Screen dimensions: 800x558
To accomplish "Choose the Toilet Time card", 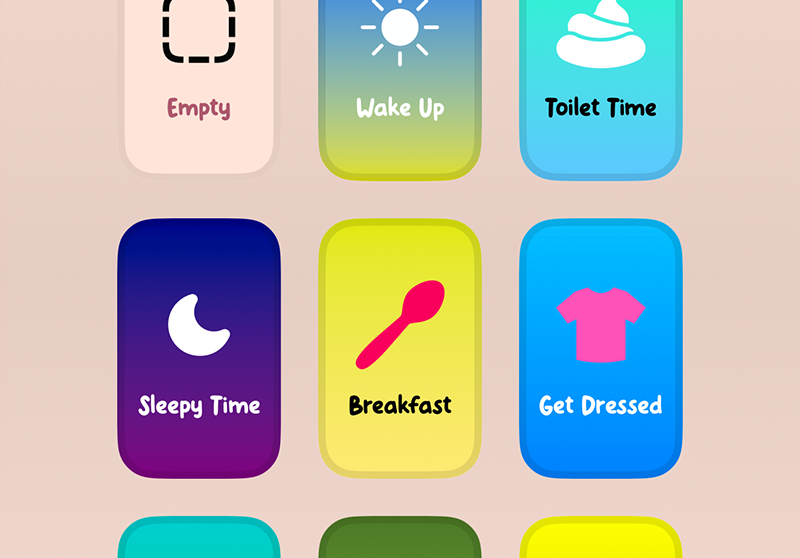I will pos(601,85).
